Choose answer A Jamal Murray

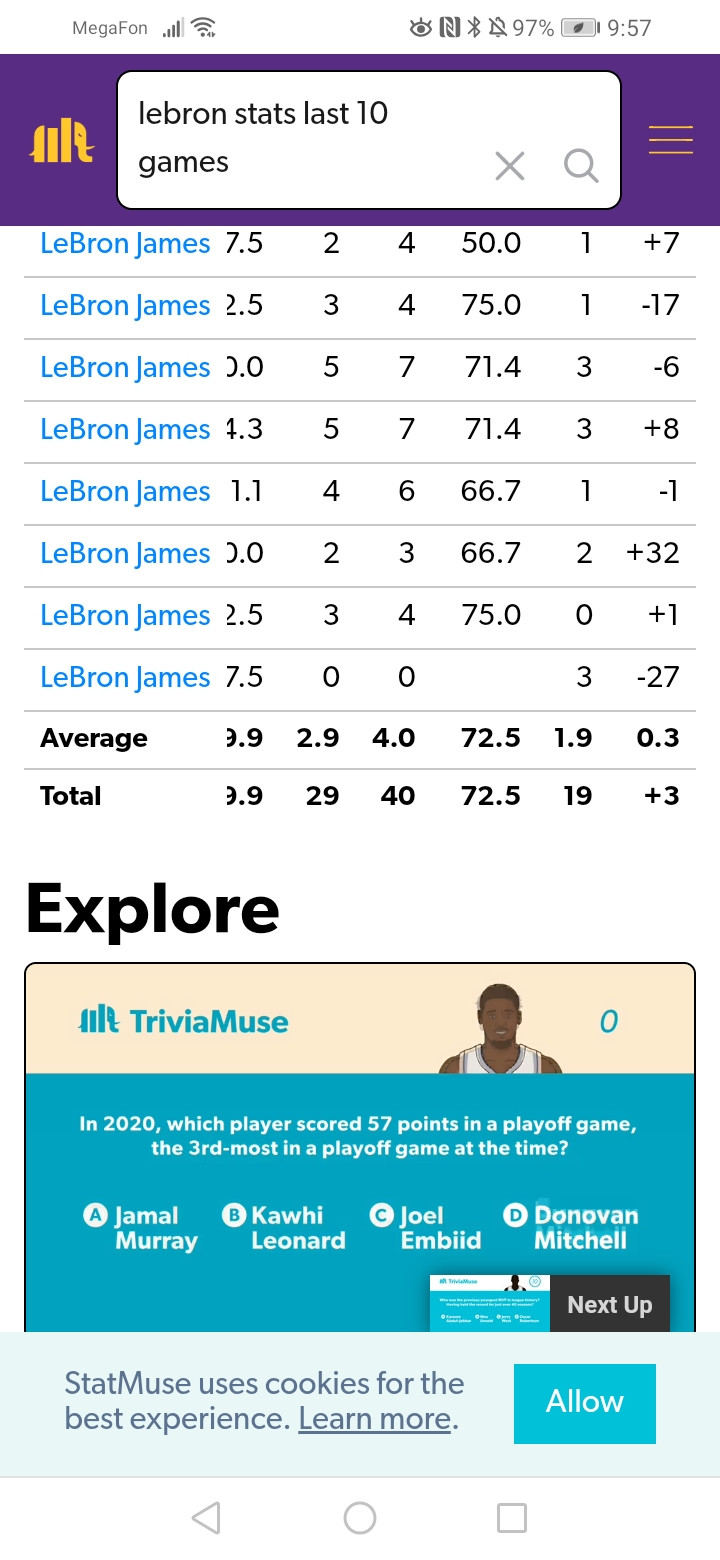(141, 1228)
